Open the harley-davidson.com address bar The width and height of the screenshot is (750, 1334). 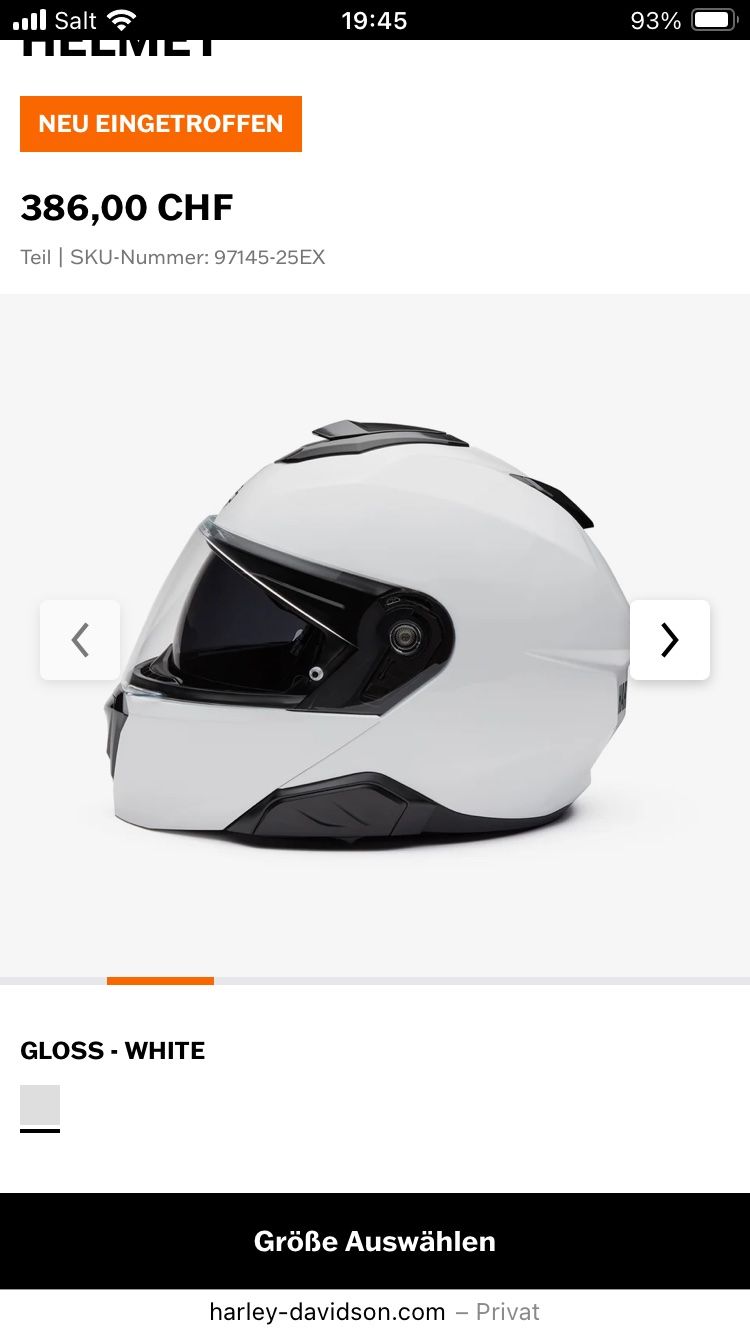click(375, 1311)
